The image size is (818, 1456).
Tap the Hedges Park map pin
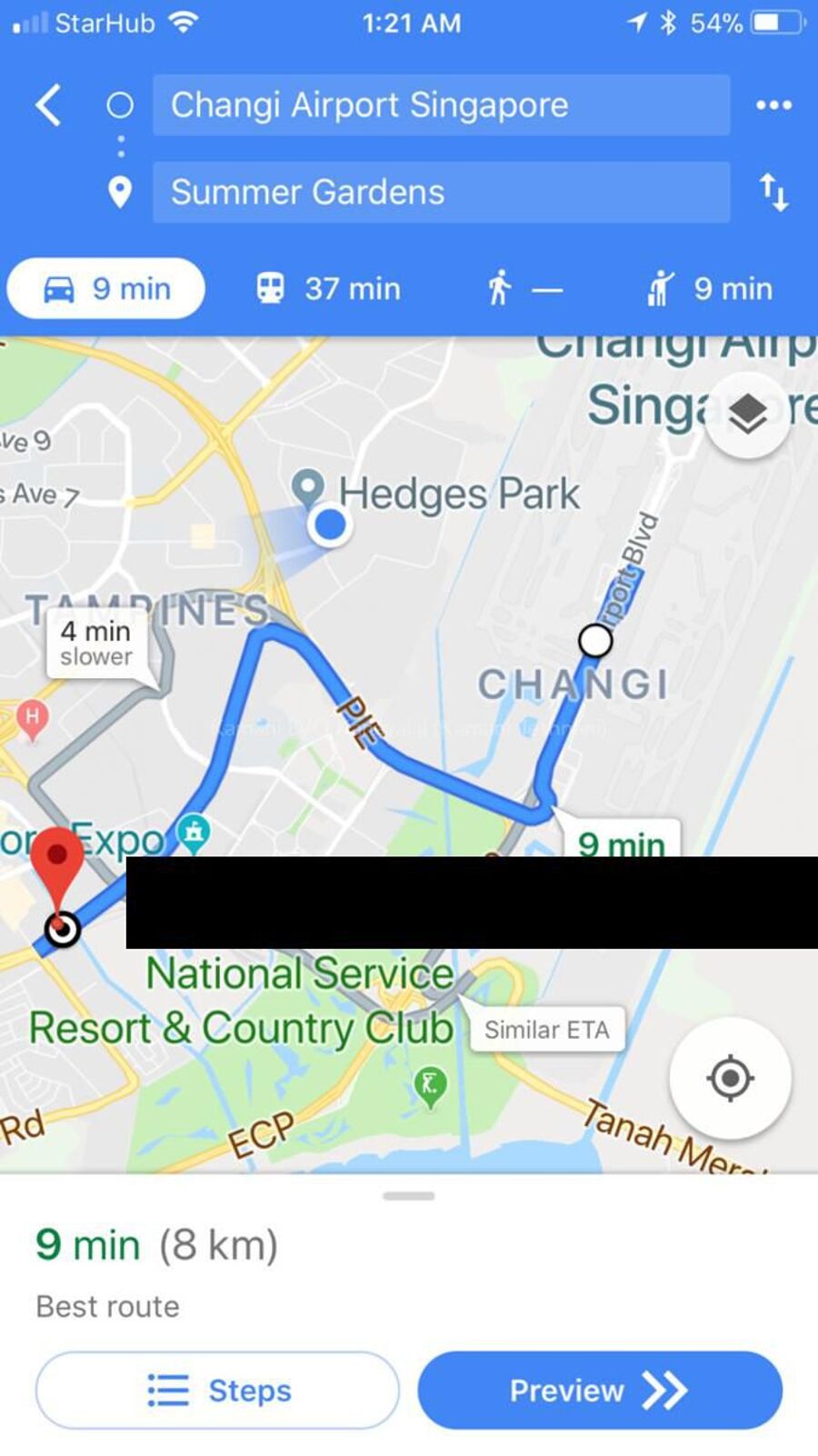309,488
